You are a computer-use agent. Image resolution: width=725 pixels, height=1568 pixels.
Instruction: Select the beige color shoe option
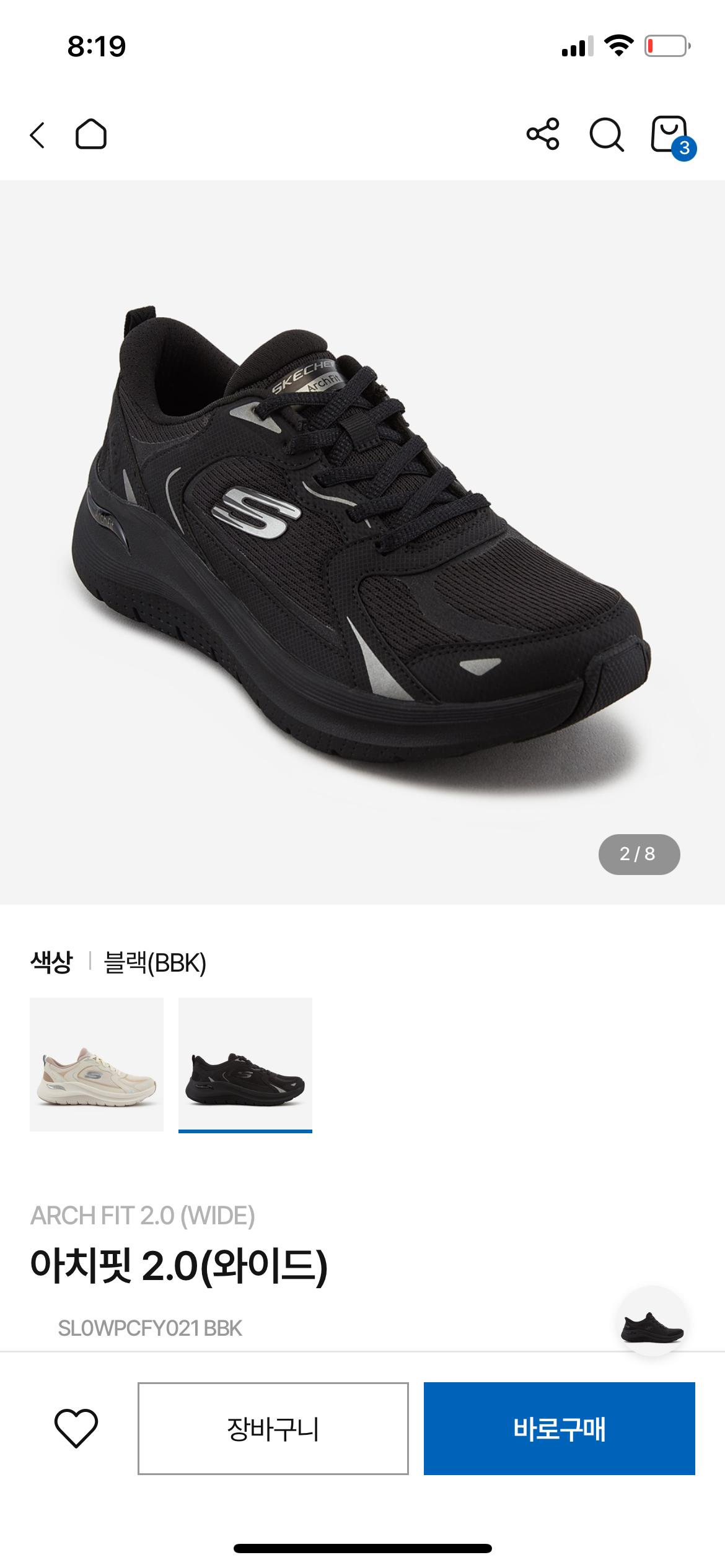(x=97, y=1064)
